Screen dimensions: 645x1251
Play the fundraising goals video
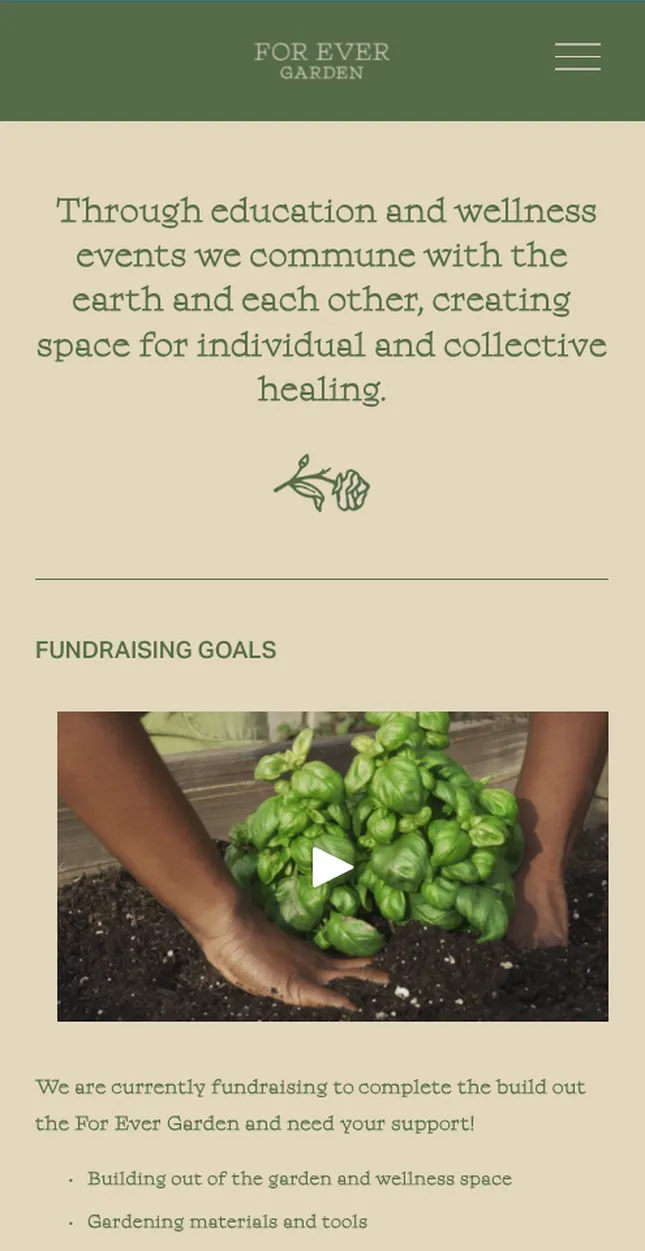click(x=332, y=867)
